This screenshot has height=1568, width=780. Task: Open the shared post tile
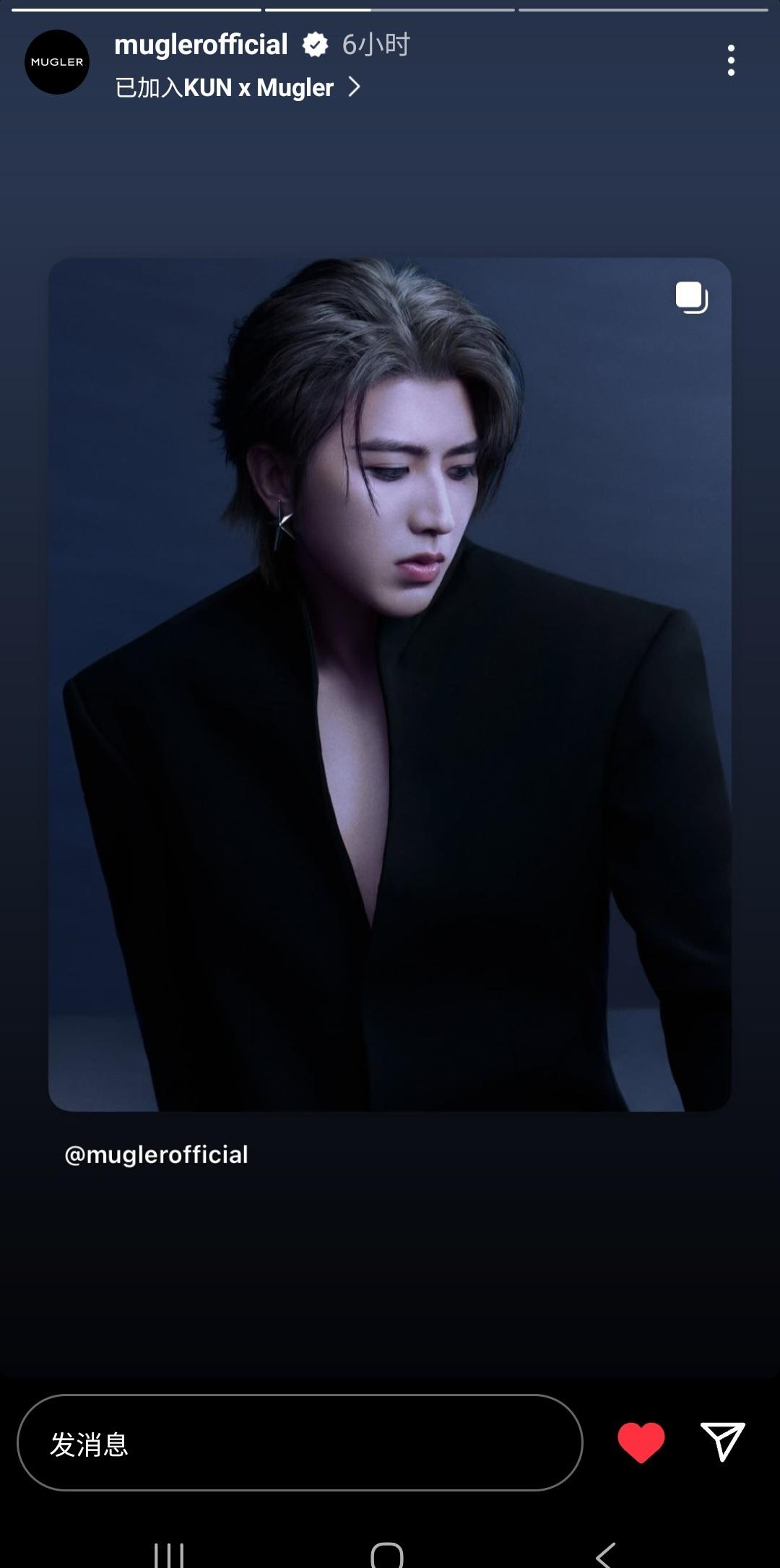(x=390, y=684)
